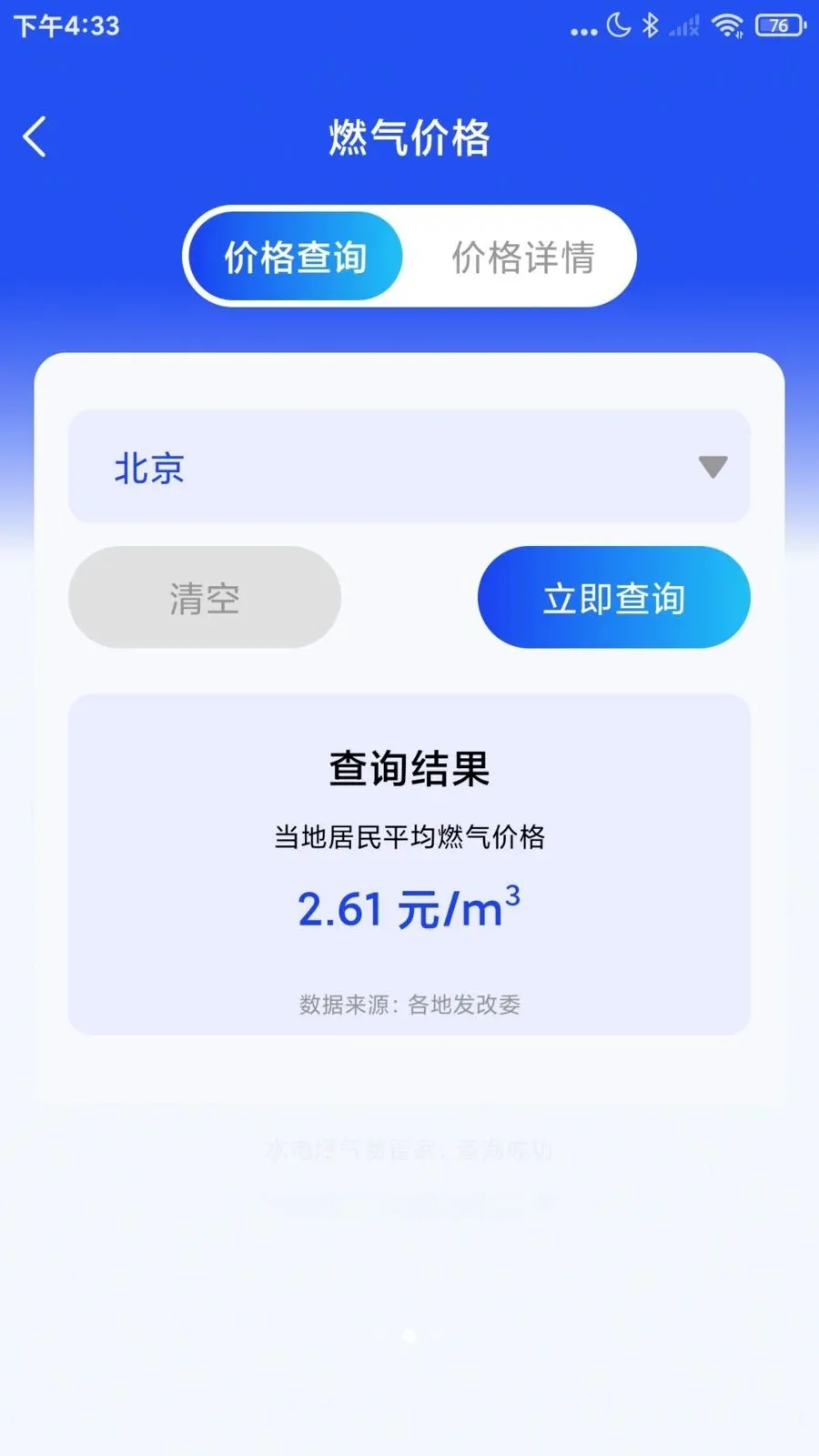Tap 清空 to clear the selection
Image resolution: width=819 pixels, height=1456 pixels.
pos(204,597)
